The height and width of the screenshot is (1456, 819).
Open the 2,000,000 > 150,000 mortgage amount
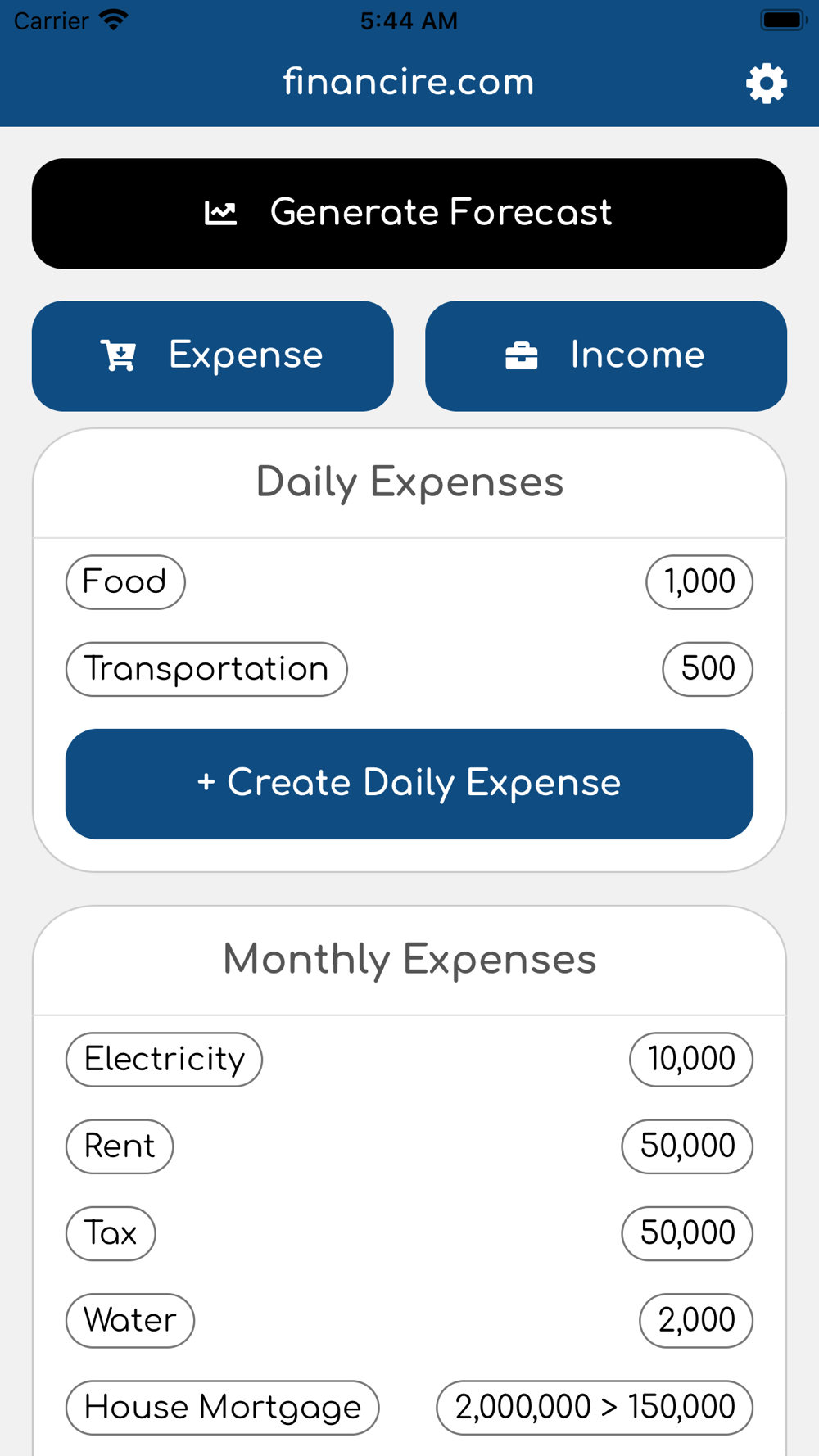[595, 1408]
